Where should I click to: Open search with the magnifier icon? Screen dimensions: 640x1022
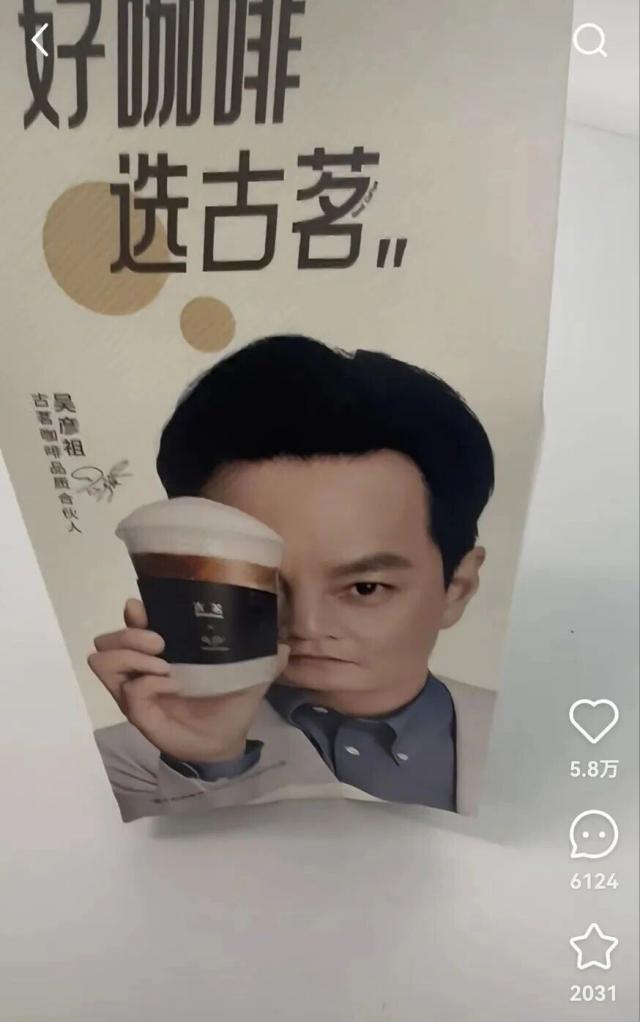point(590,41)
